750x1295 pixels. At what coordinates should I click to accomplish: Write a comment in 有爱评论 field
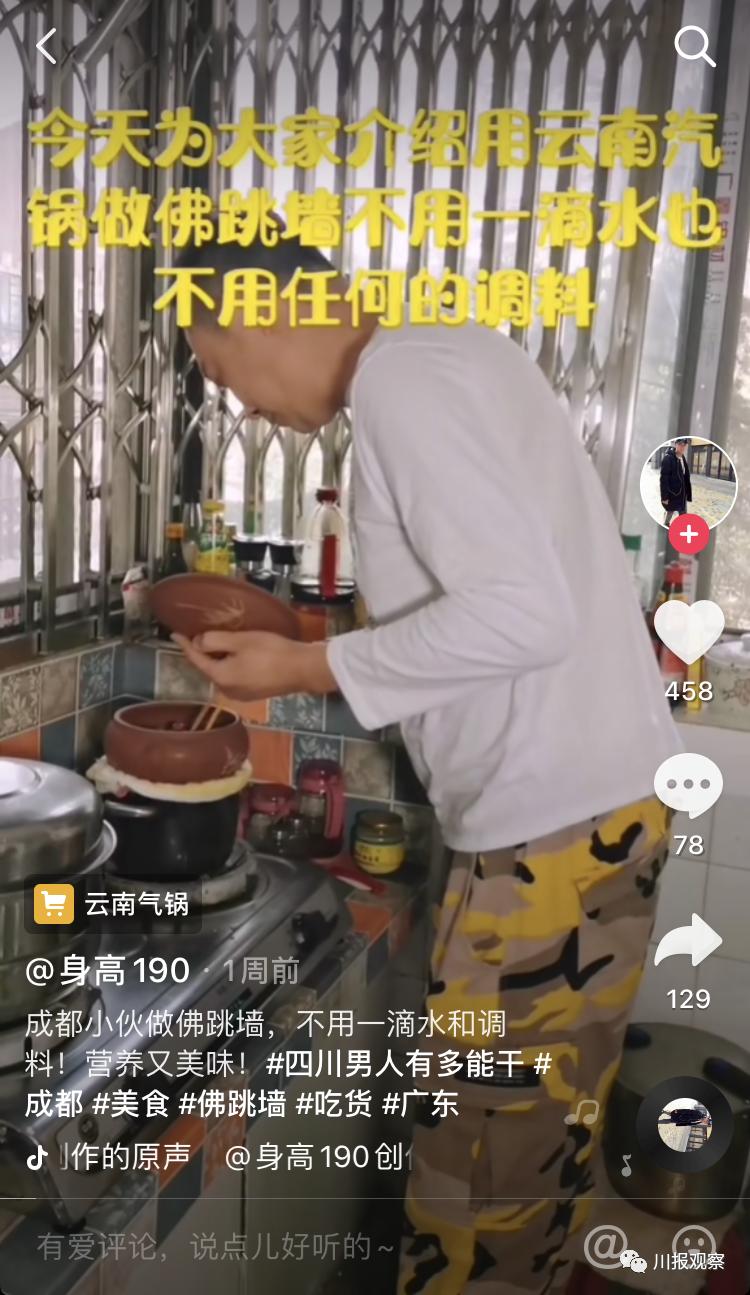(215, 1246)
